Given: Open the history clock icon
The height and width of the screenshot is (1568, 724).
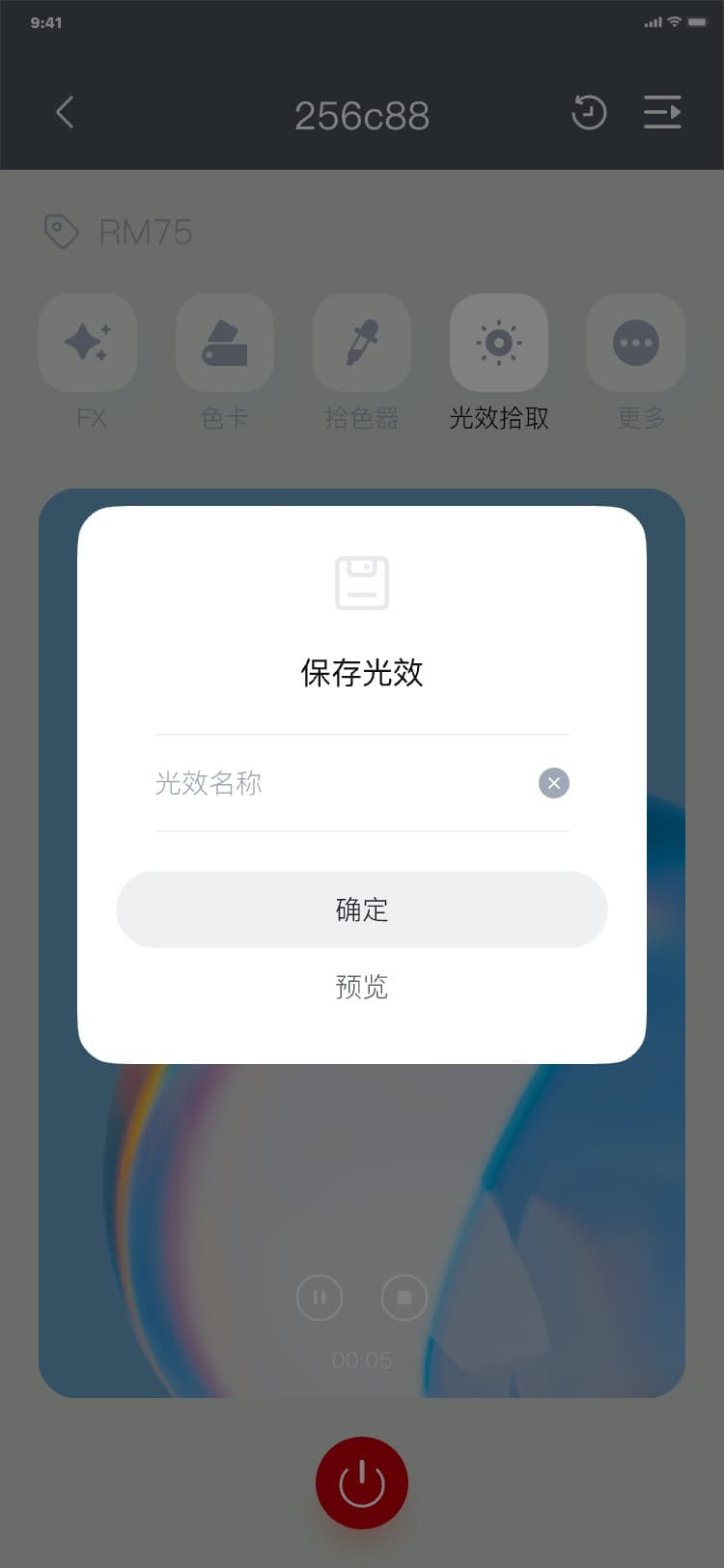Looking at the screenshot, I should (588, 113).
